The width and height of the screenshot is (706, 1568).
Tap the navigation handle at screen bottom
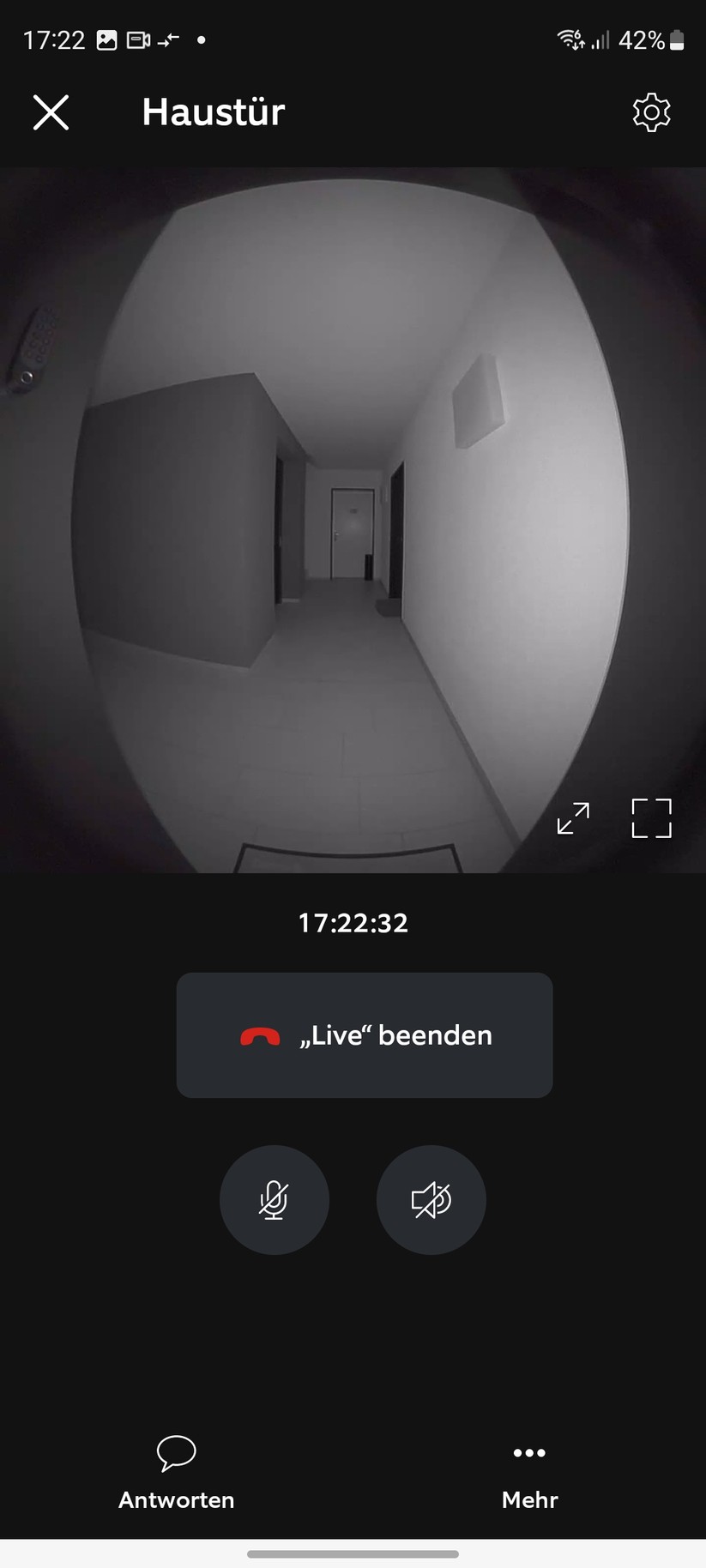click(353, 1553)
